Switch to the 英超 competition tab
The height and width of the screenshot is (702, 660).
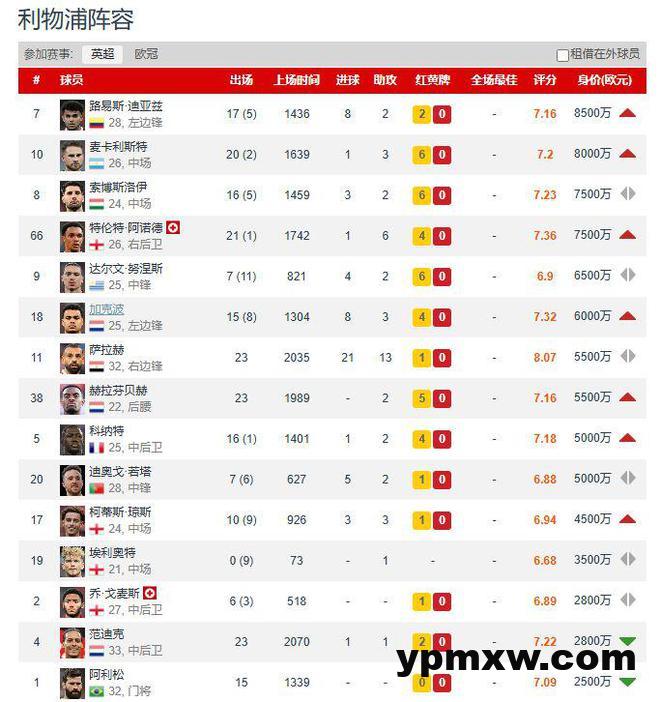coord(102,54)
